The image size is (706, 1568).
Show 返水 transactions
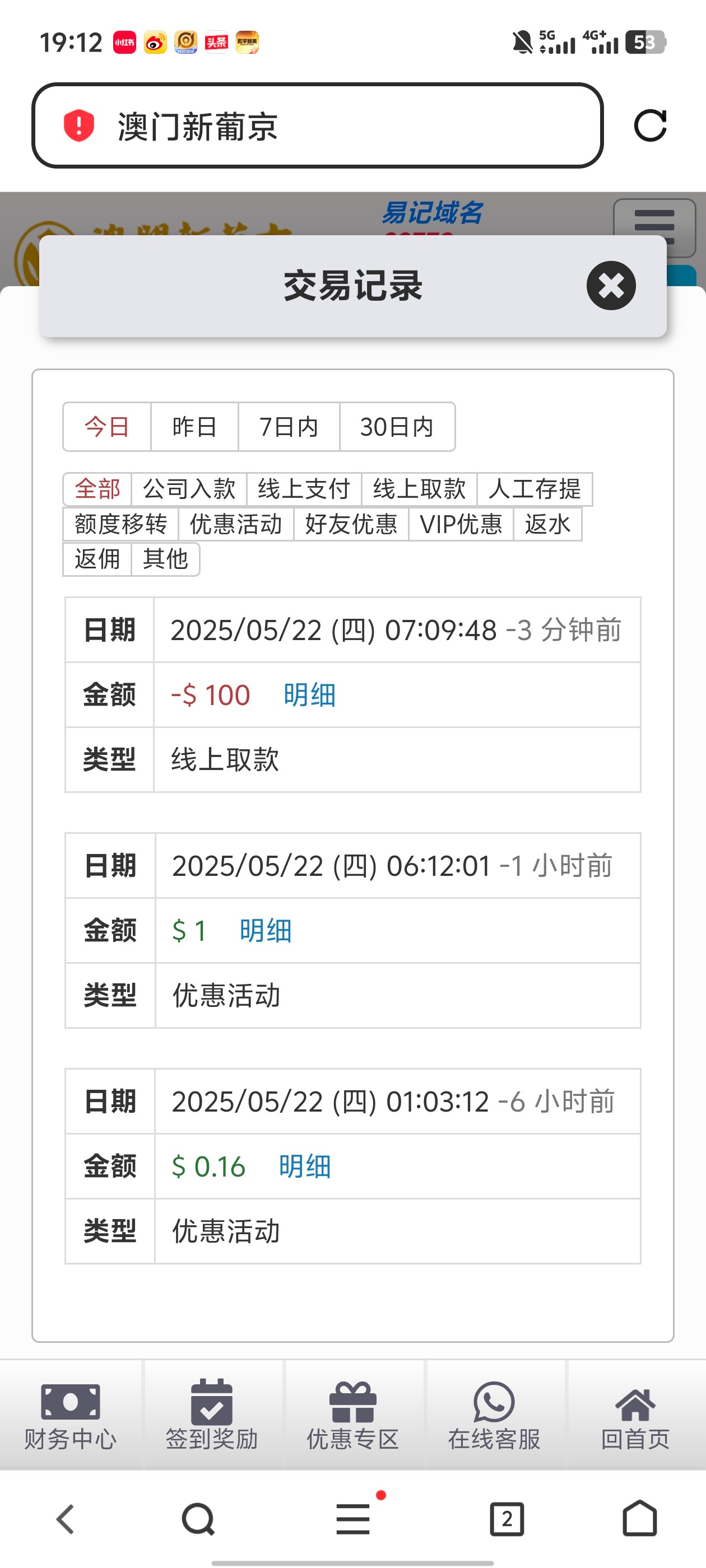pos(547,524)
